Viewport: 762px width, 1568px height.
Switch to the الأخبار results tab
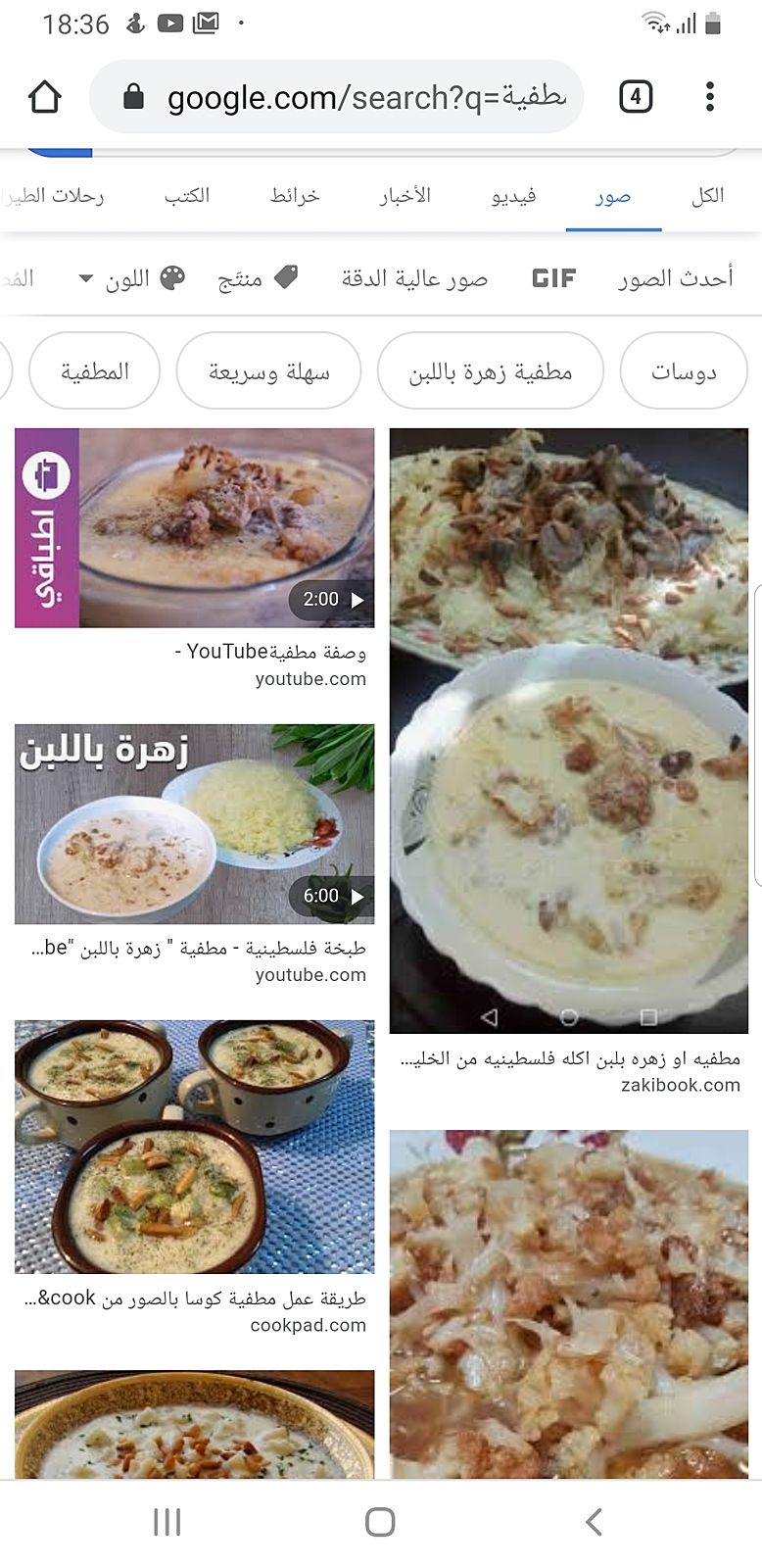[405, 196]
